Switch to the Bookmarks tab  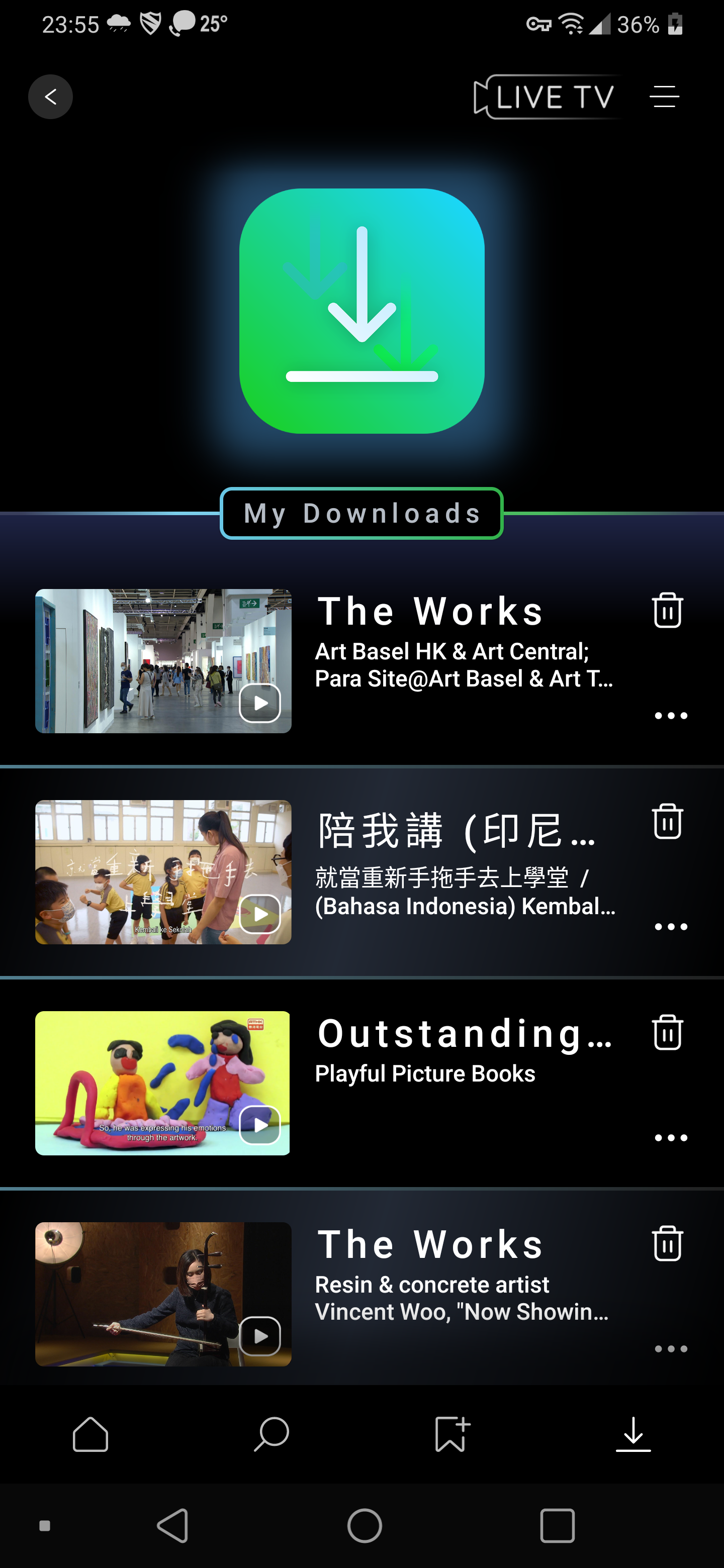[x=452, y=1434]
